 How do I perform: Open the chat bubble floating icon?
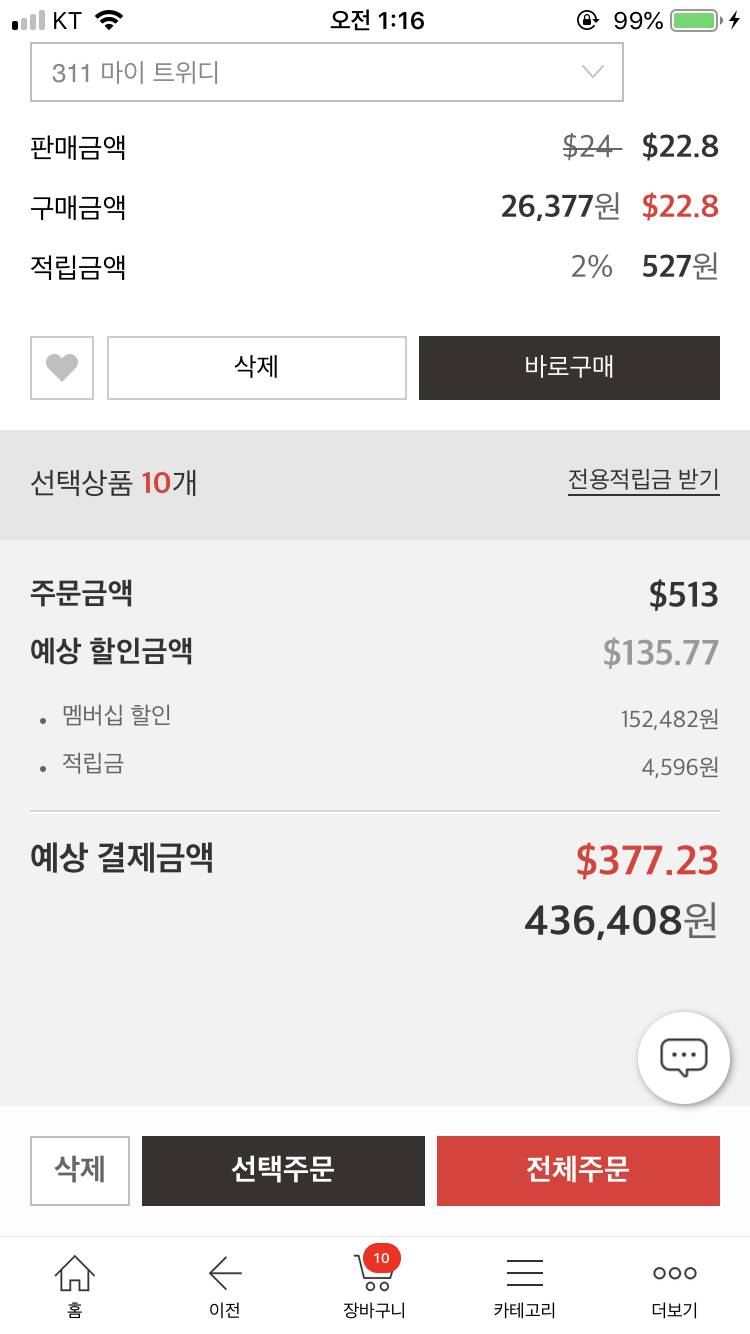(x=684, y=1058)
